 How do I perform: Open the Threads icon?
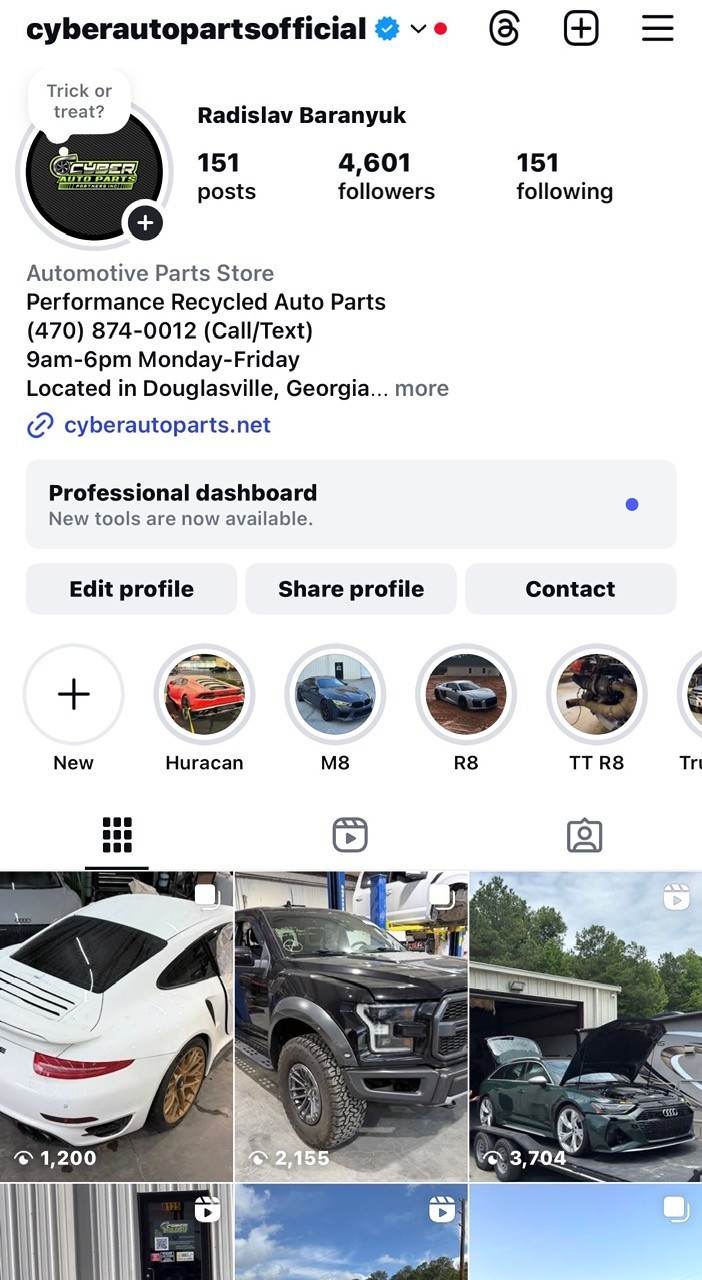tap(504, 29)
